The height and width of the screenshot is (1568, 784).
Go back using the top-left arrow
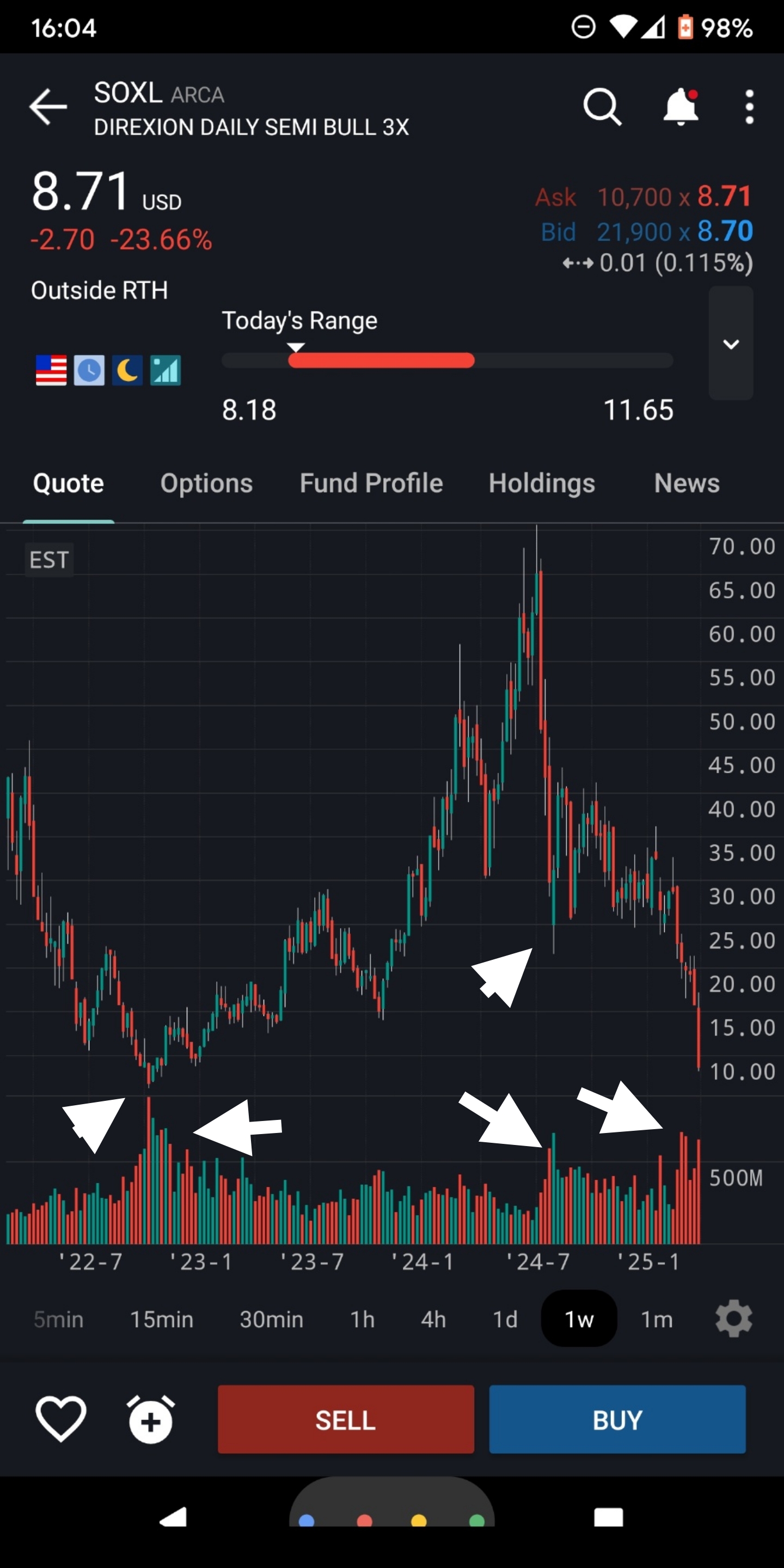[48, 107]
